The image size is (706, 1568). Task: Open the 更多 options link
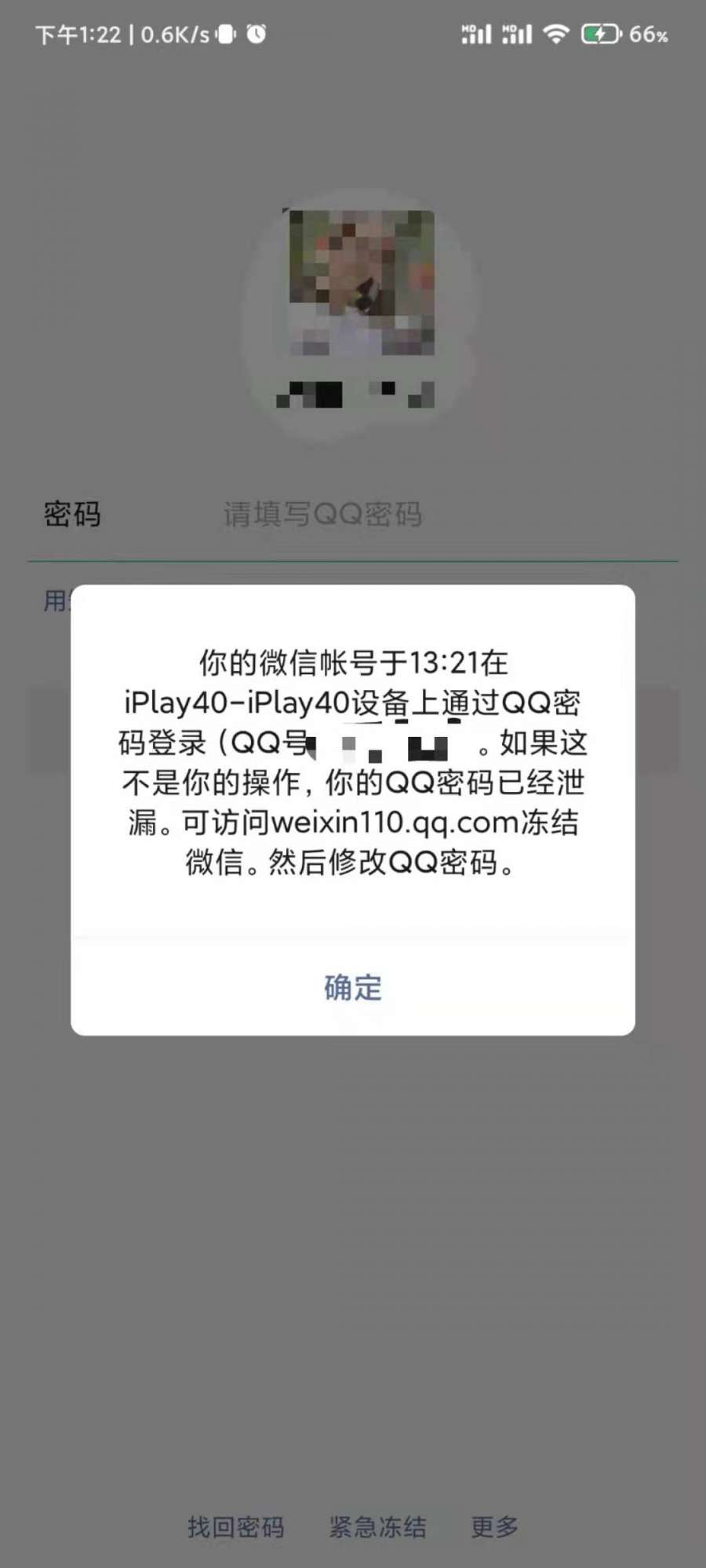[494, 1526]
